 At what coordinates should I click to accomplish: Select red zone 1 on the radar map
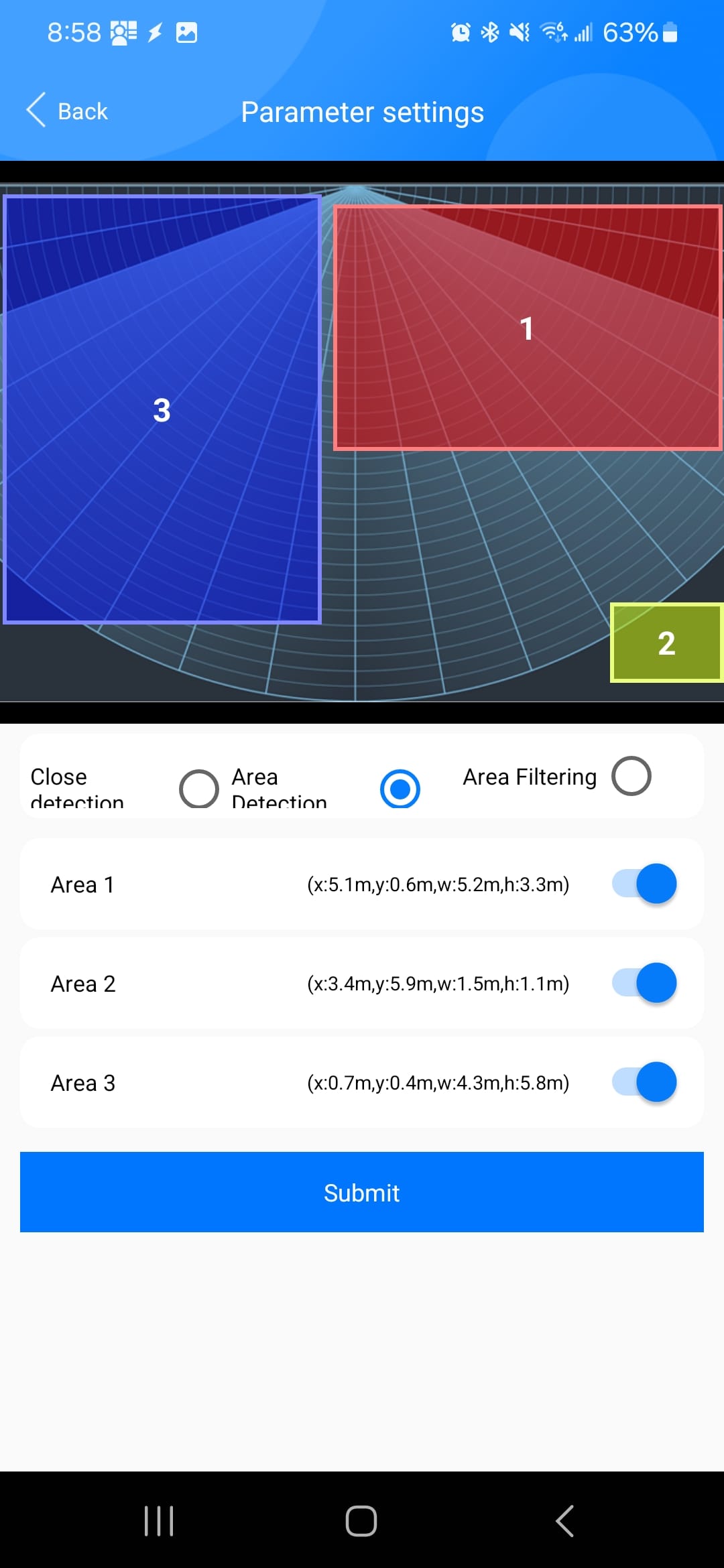point(528,328)
